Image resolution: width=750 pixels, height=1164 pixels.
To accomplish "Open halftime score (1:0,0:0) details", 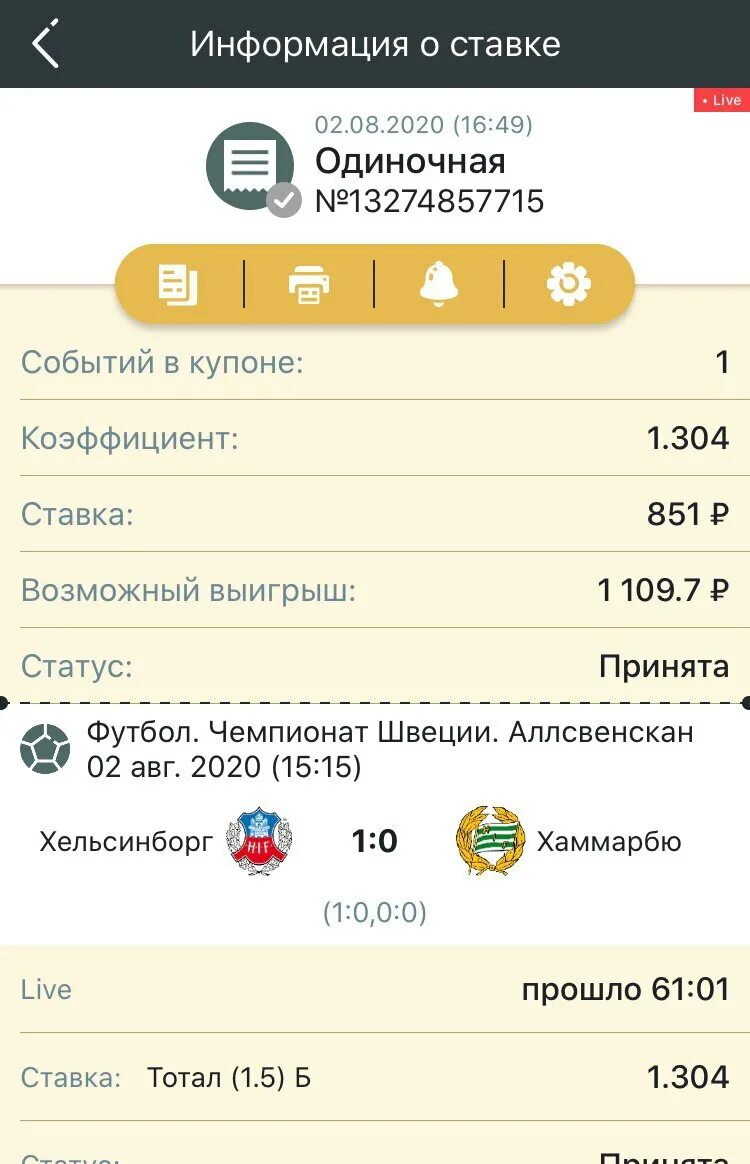I will 375,913.
